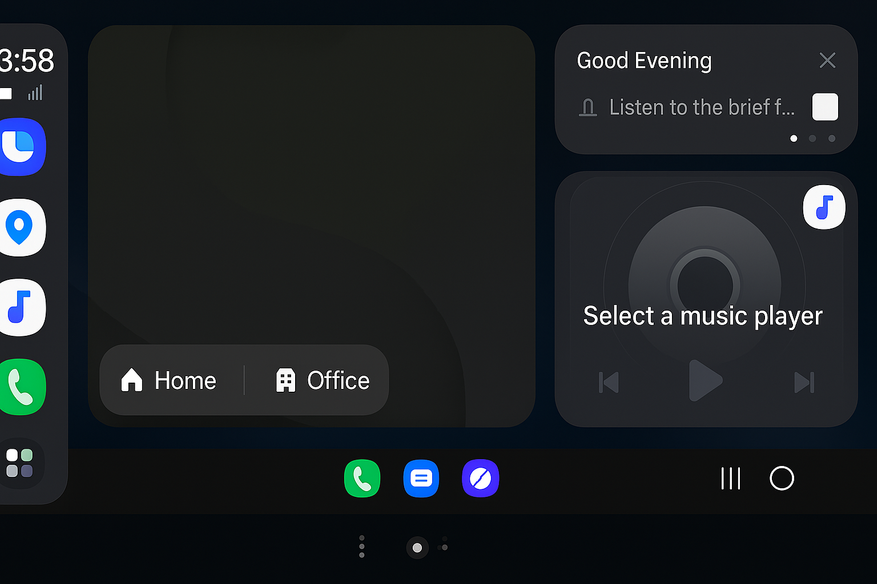Play music in the media widget

pos(705,382)
